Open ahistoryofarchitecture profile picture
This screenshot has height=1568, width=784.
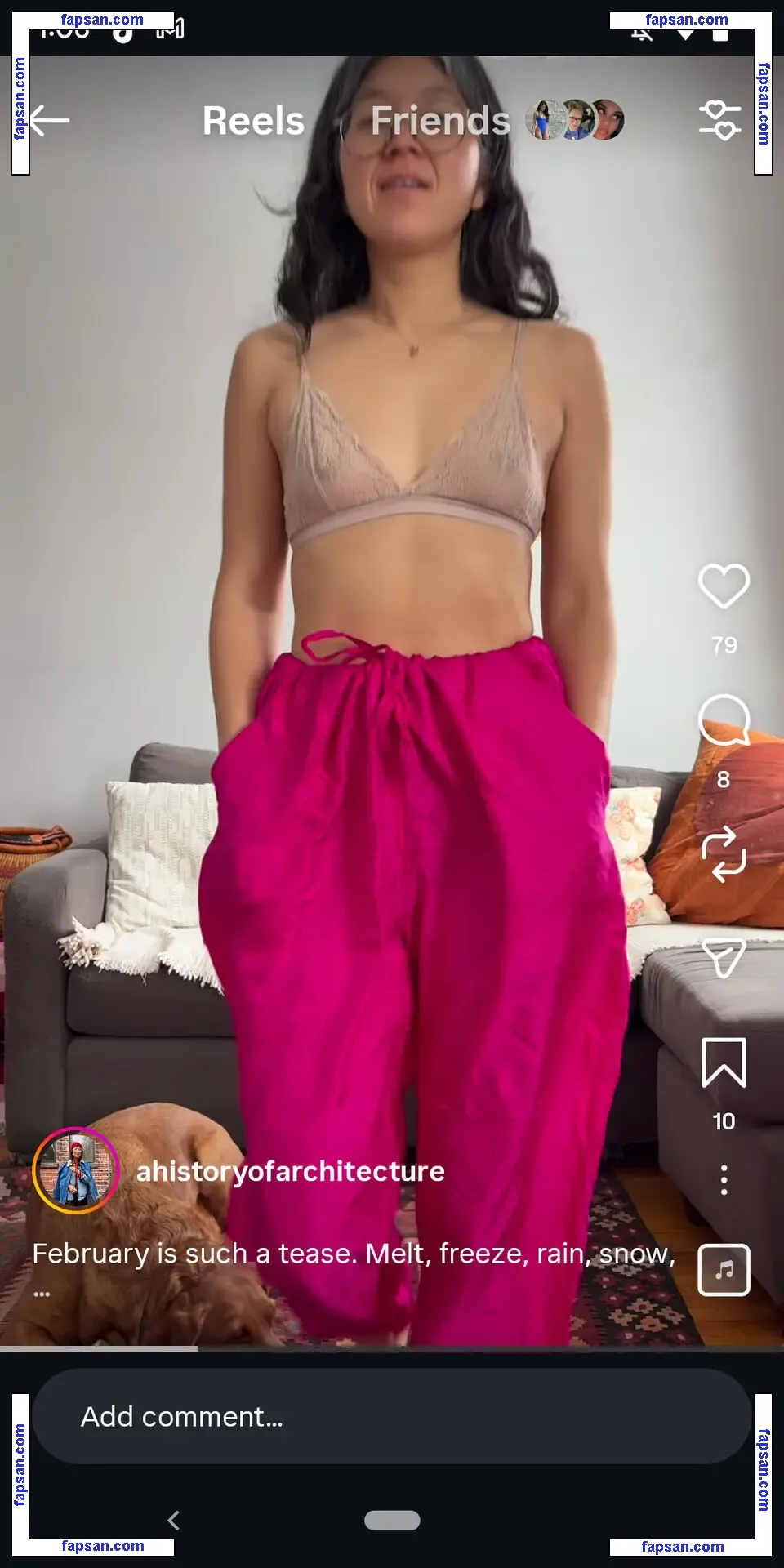pos(76,1170)
